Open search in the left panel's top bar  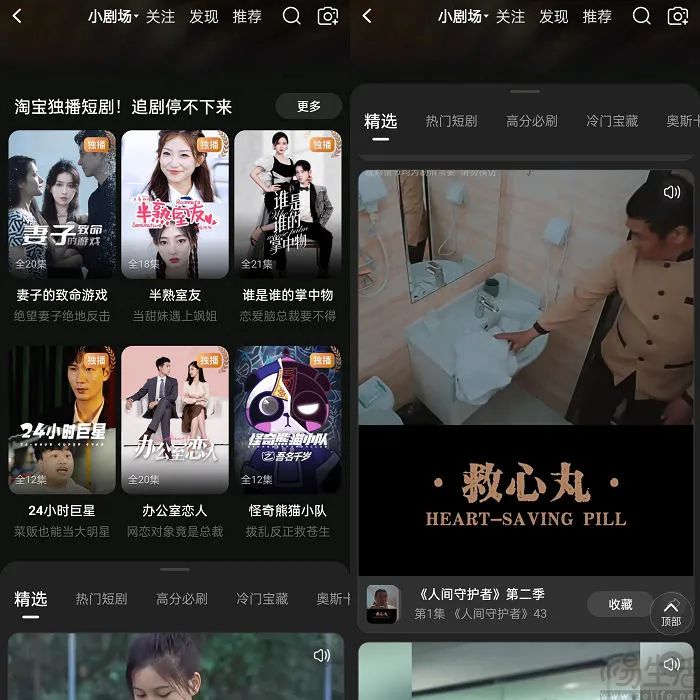pyautogui.click(x=291, y=16)
